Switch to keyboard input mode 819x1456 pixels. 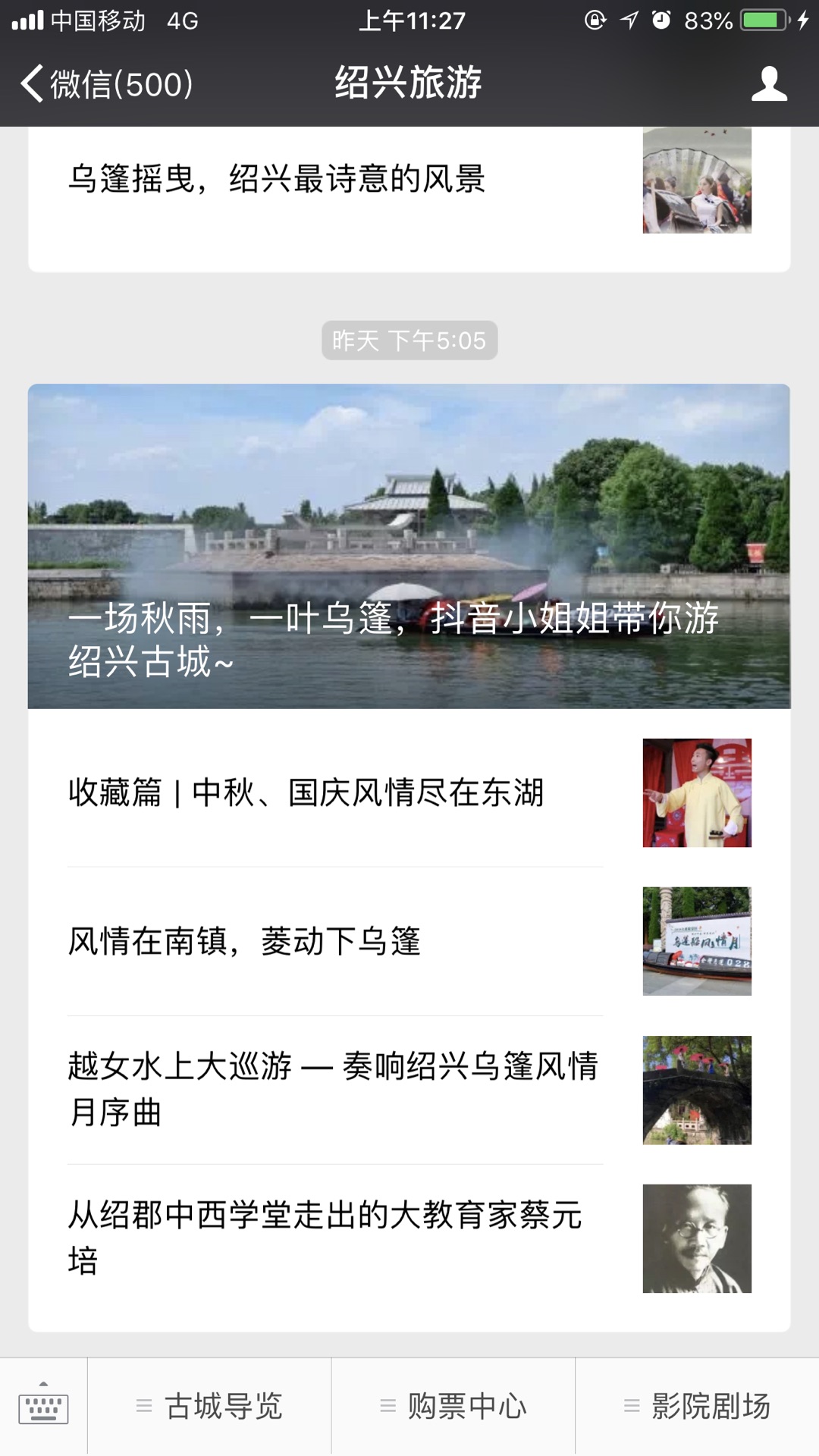click(x=43, y=1407)
